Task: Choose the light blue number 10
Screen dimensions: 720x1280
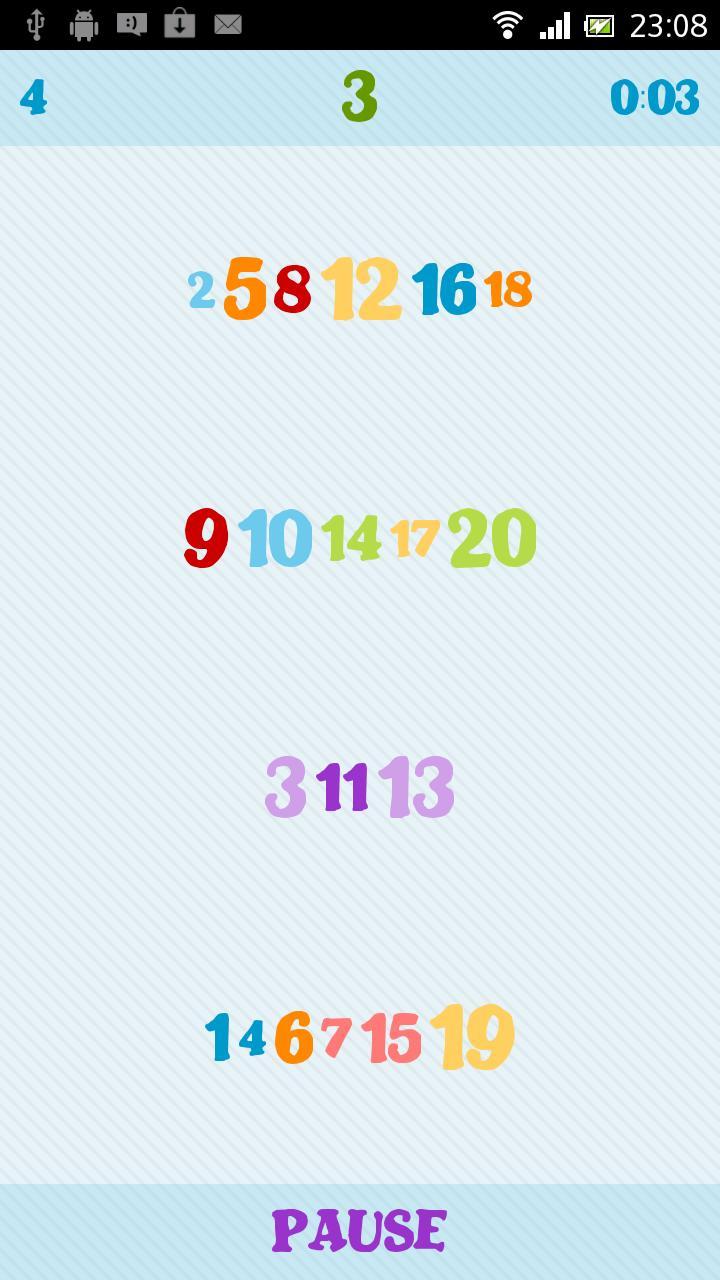Action: 275,538
